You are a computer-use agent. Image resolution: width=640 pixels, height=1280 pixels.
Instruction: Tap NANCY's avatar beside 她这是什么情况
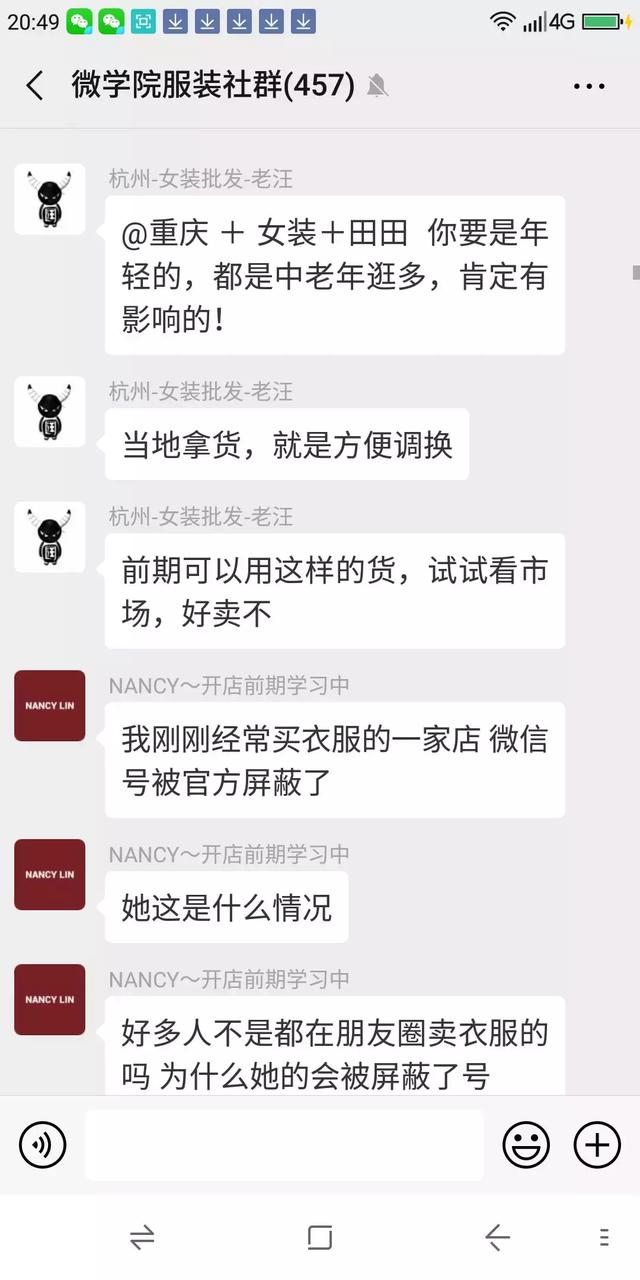coord(50,875)
